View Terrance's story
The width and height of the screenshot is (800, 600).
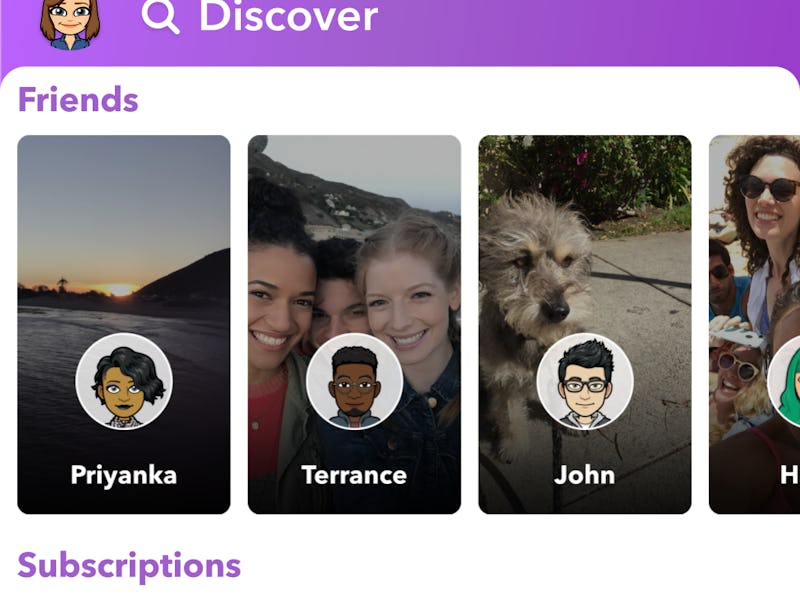click(354, 324)
